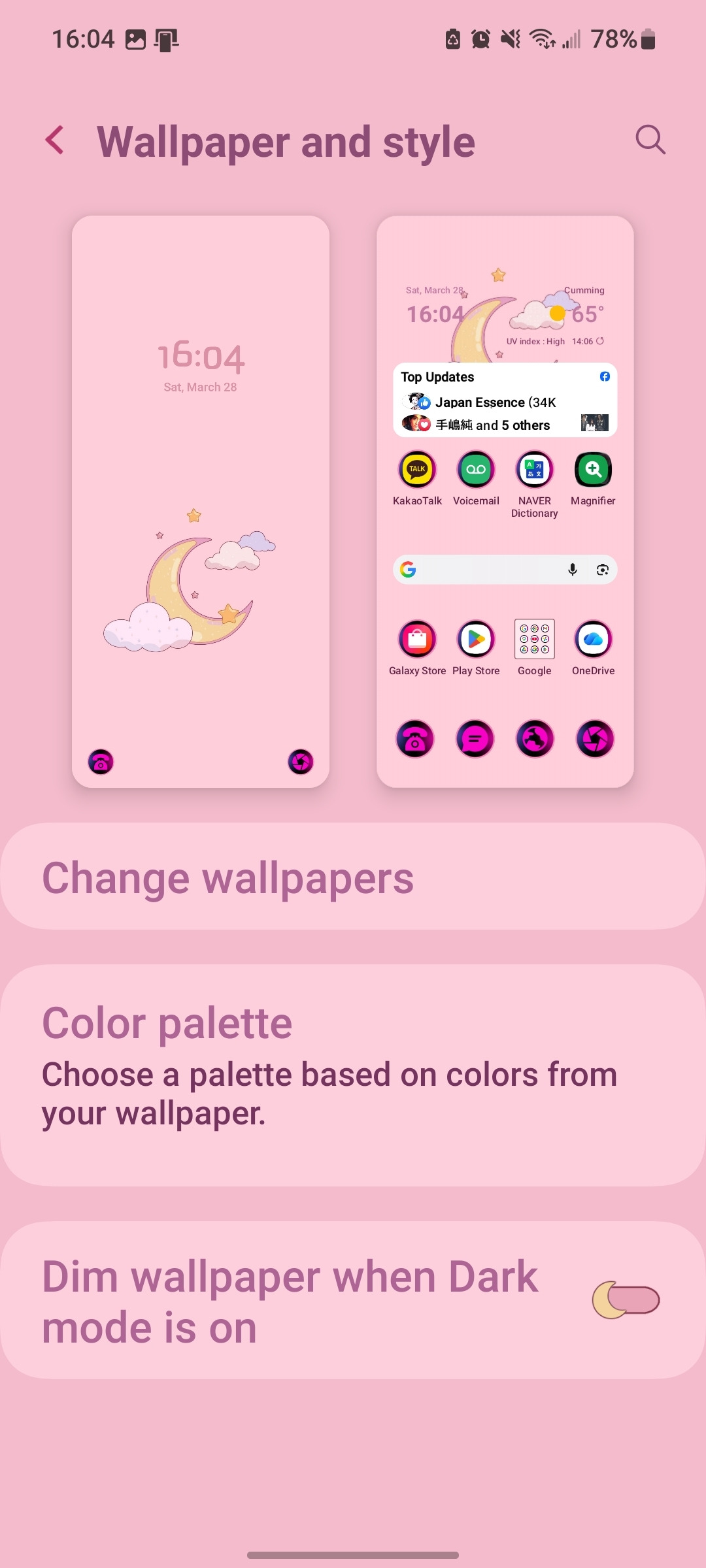This screenshot has width=706, height=1568.
Task: Tap the microphone icon in the Google search bar
Action: click(572, 569)
